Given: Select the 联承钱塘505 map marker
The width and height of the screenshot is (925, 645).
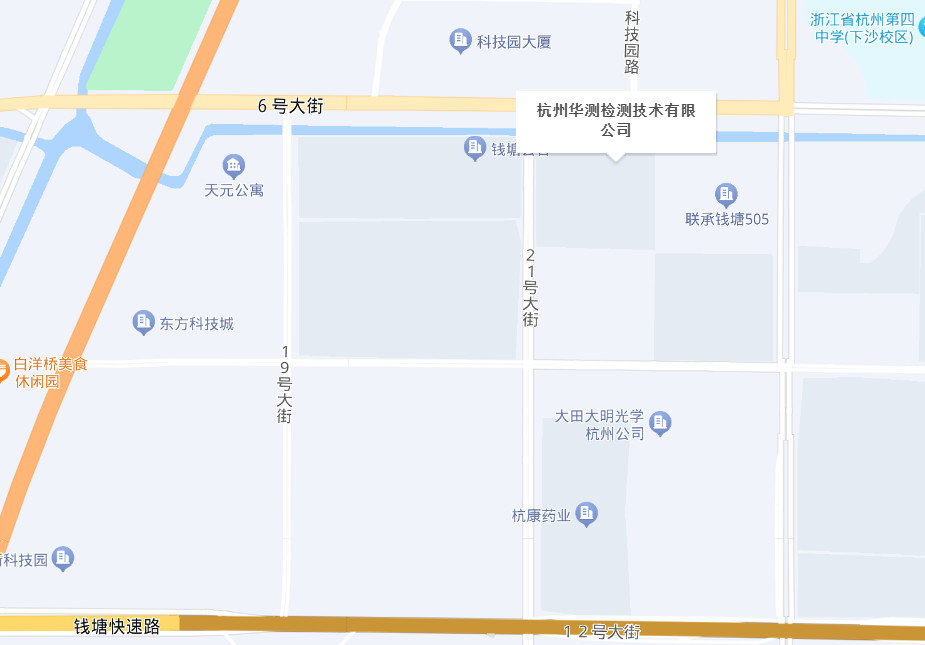Looking at the screenshot, I should coord(727,195).
